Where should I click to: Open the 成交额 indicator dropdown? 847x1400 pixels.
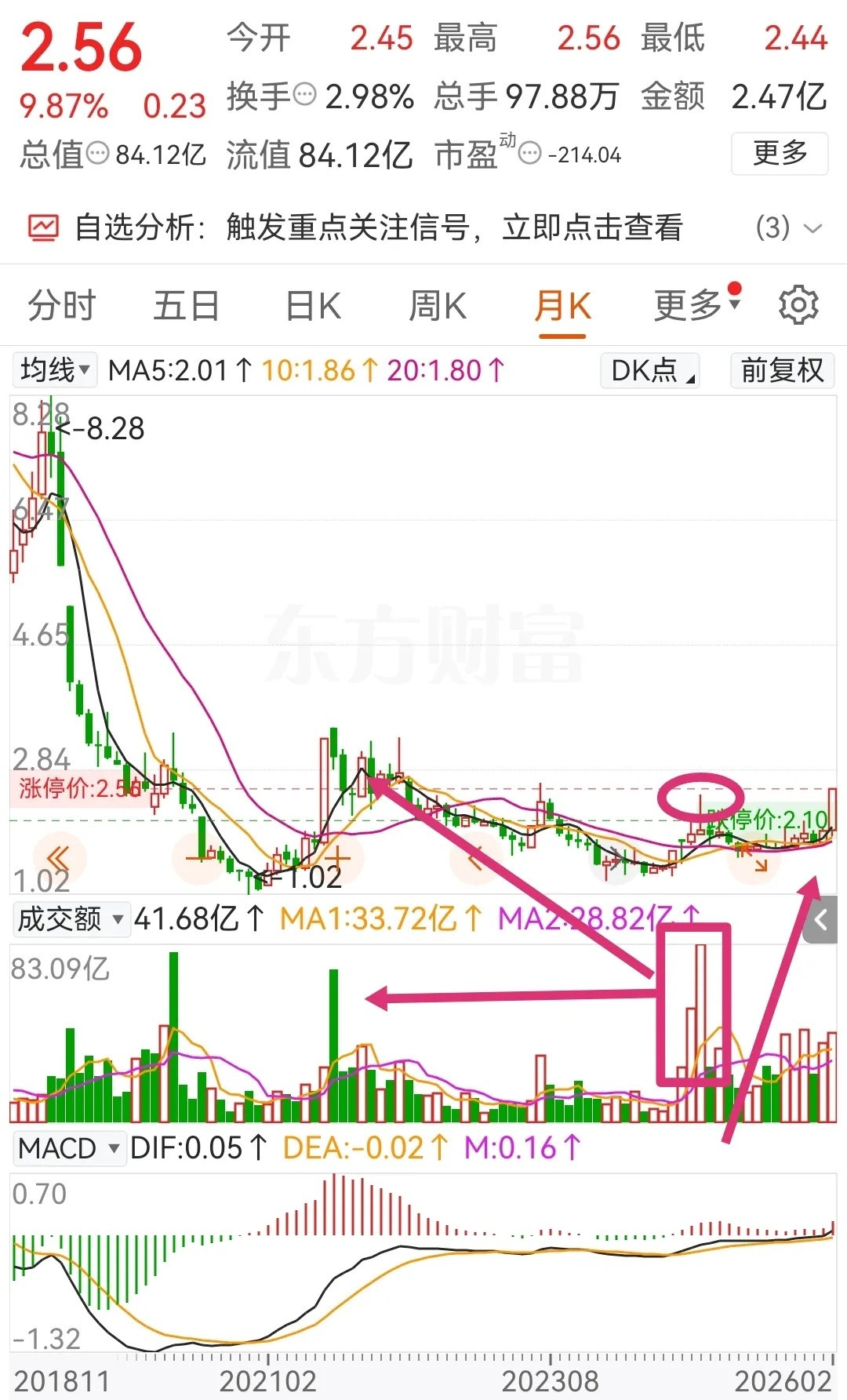[x=69, y=918]
